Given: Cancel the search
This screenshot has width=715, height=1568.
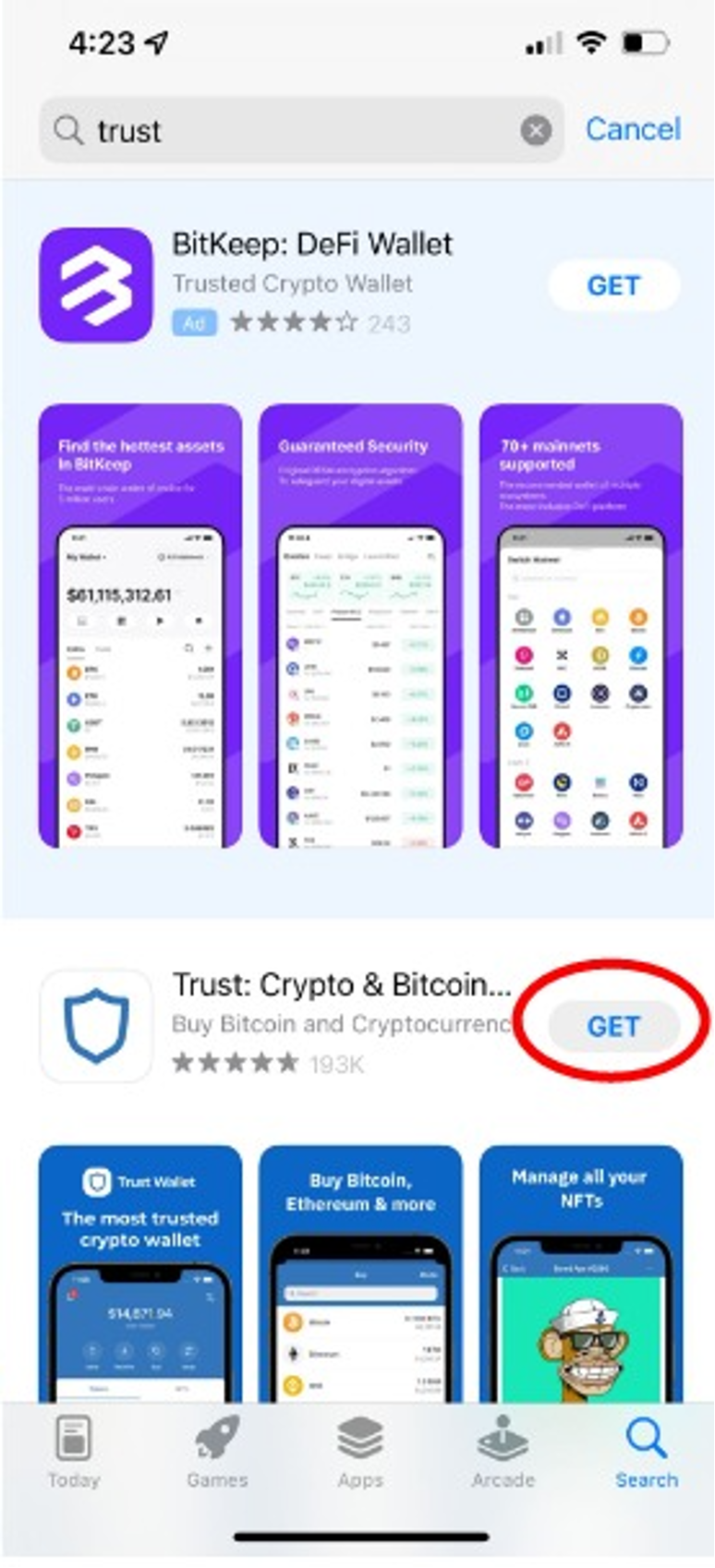Looking at the screenshot, I should pyautogui.click(x=633, y=129).
